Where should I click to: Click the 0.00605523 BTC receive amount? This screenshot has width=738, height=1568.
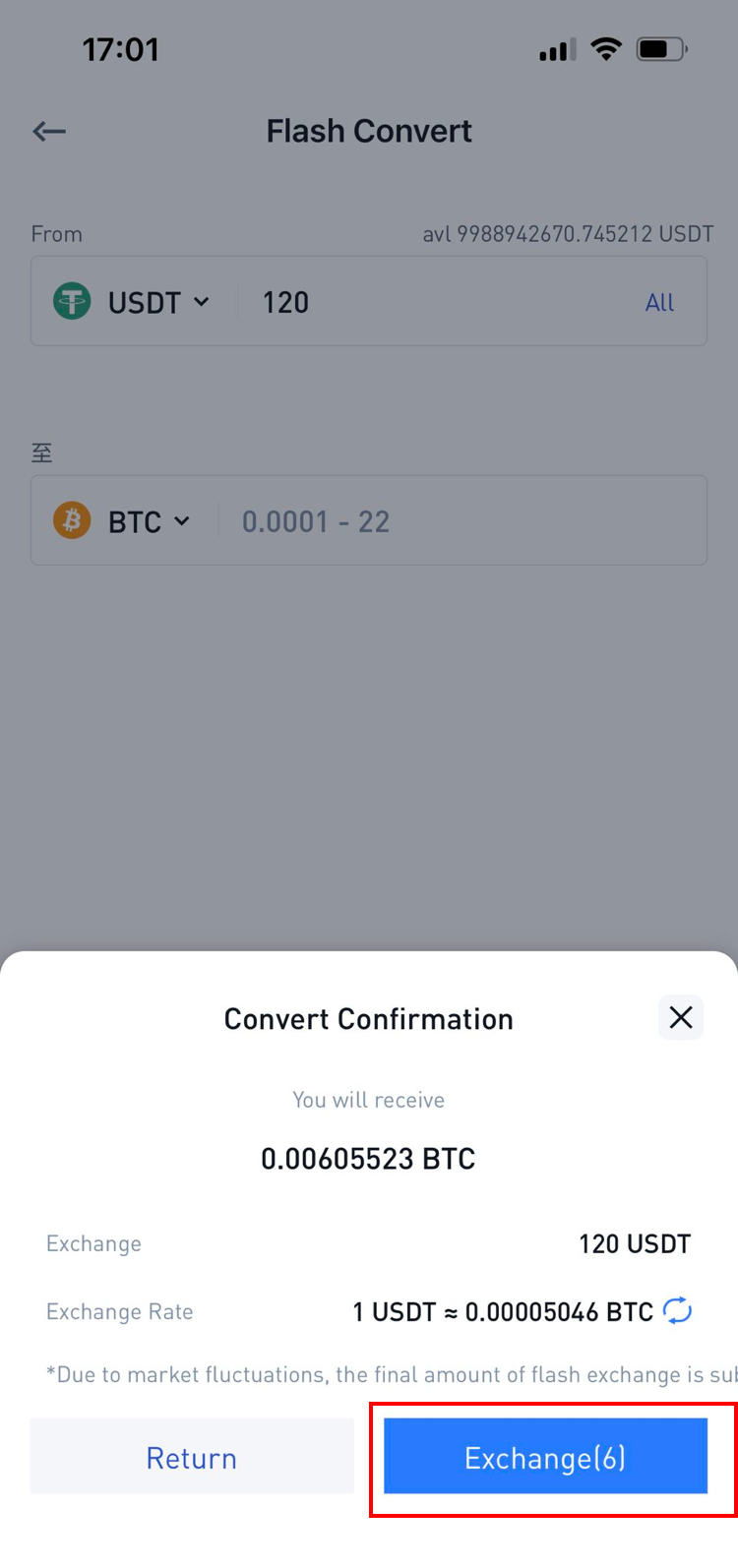click(368, 1158)
